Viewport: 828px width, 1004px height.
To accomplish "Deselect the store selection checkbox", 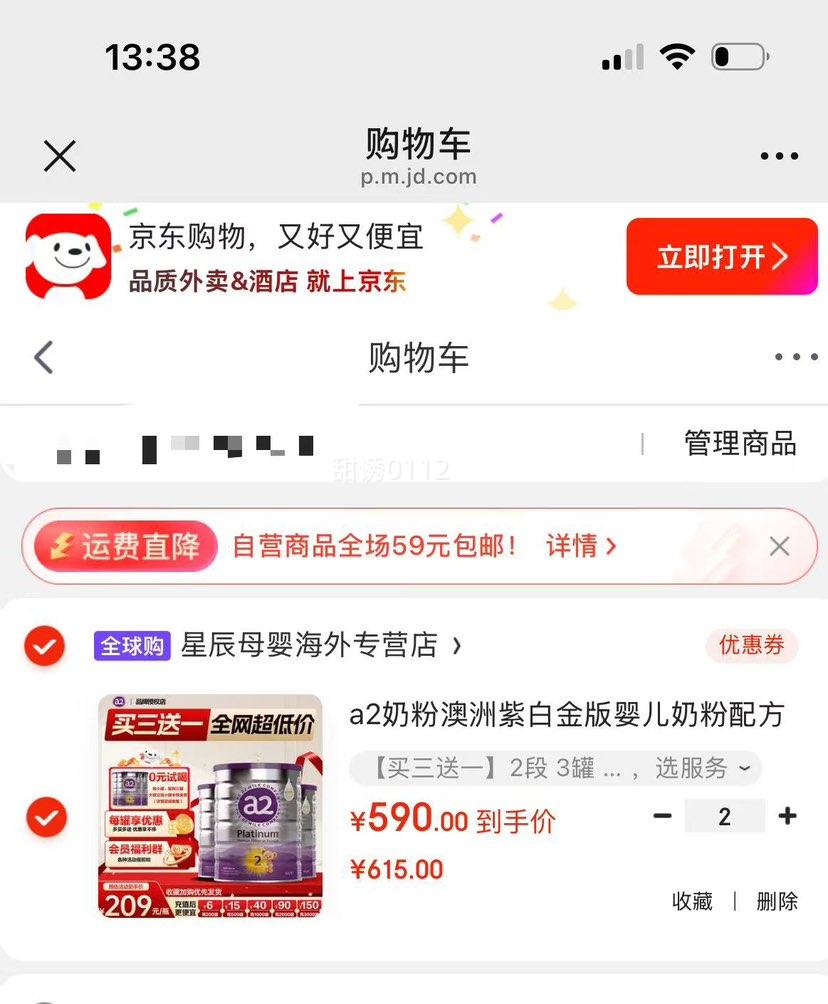I will pos(44,646).
